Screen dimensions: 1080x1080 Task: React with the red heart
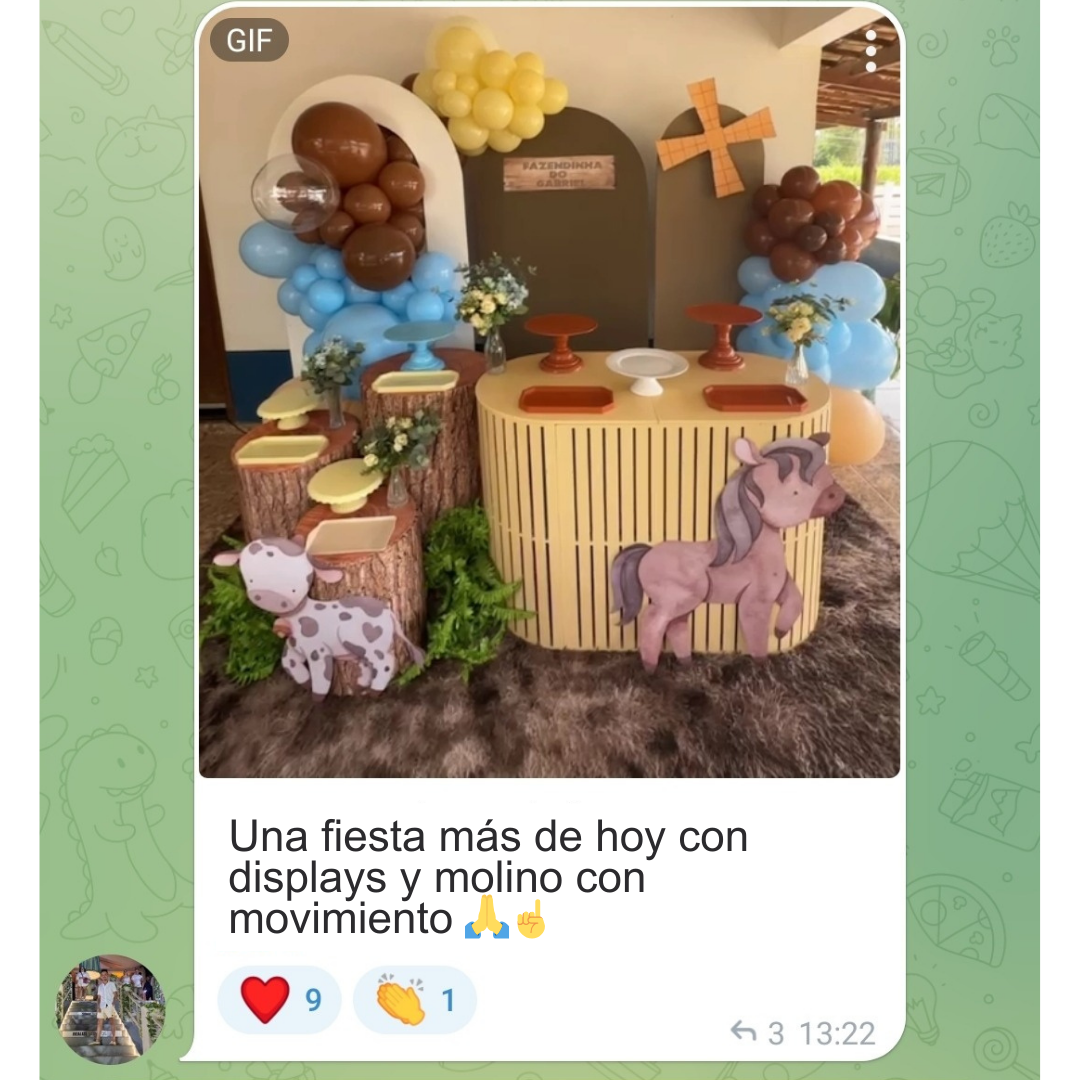click(279, 999)
